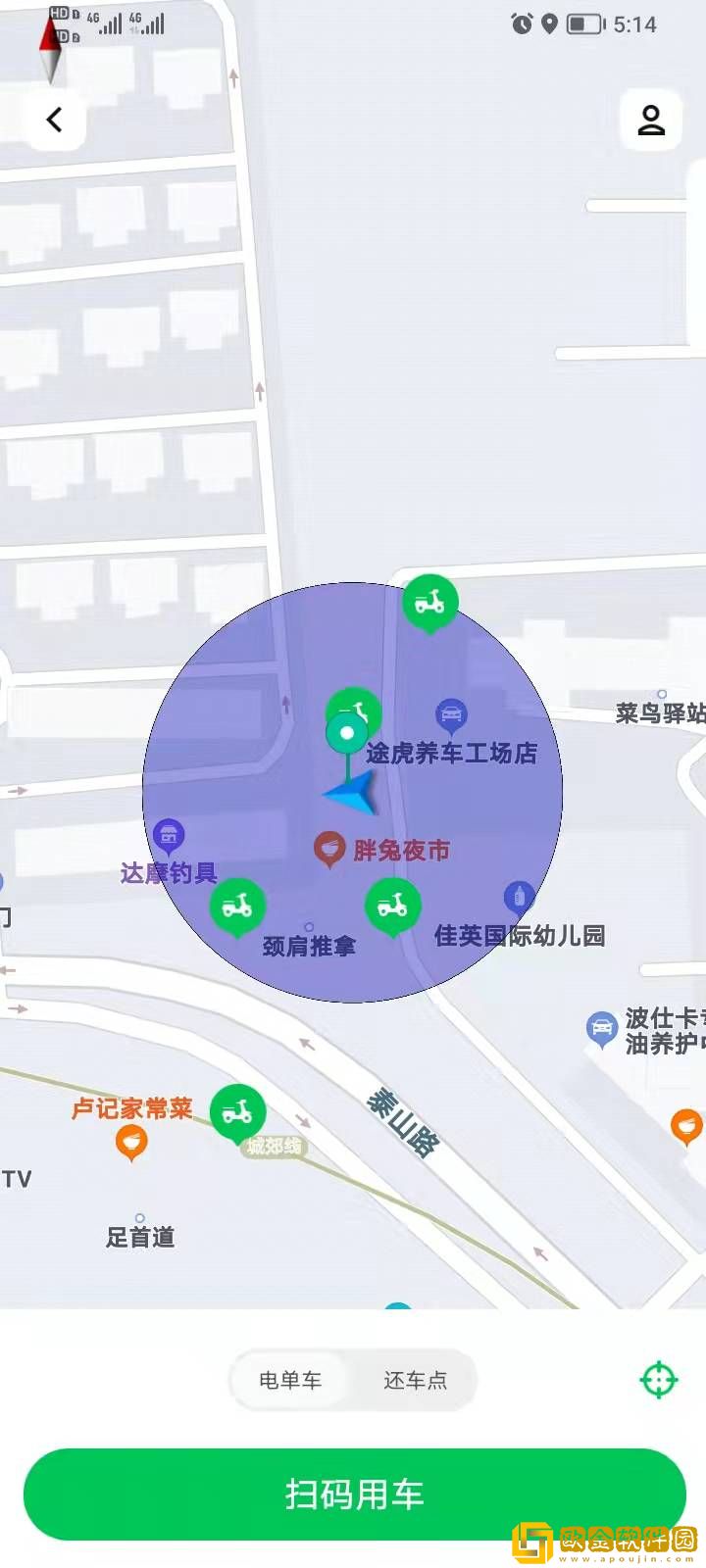The image size is (706, 1568).
Task: Recenter the map on my location
Action: coord(659,1379)
